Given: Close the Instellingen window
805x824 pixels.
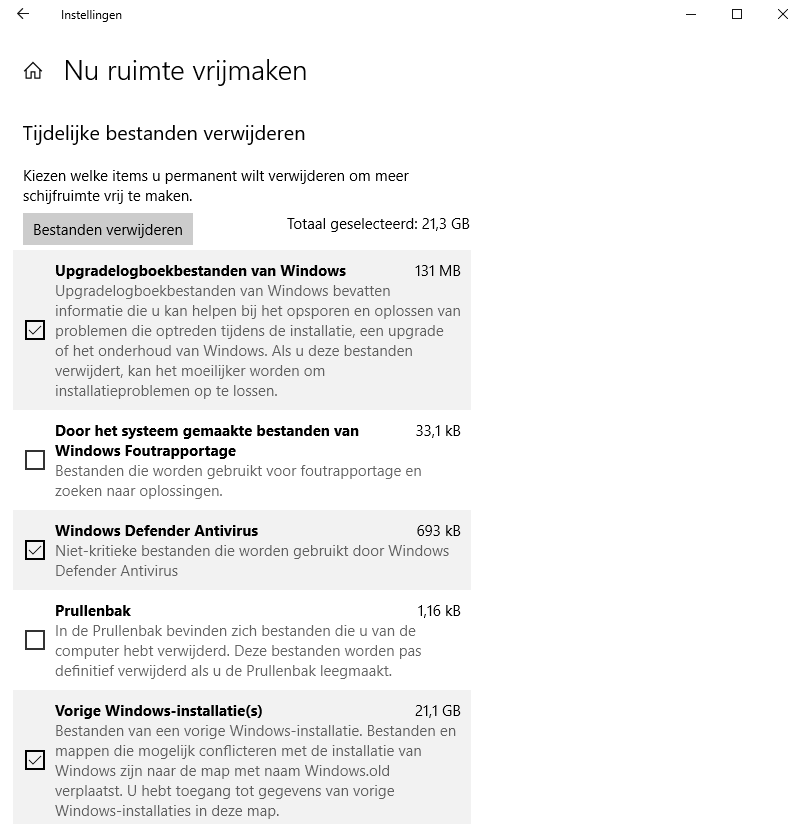Looking at the screenshot, I should (x=782, y=15).
